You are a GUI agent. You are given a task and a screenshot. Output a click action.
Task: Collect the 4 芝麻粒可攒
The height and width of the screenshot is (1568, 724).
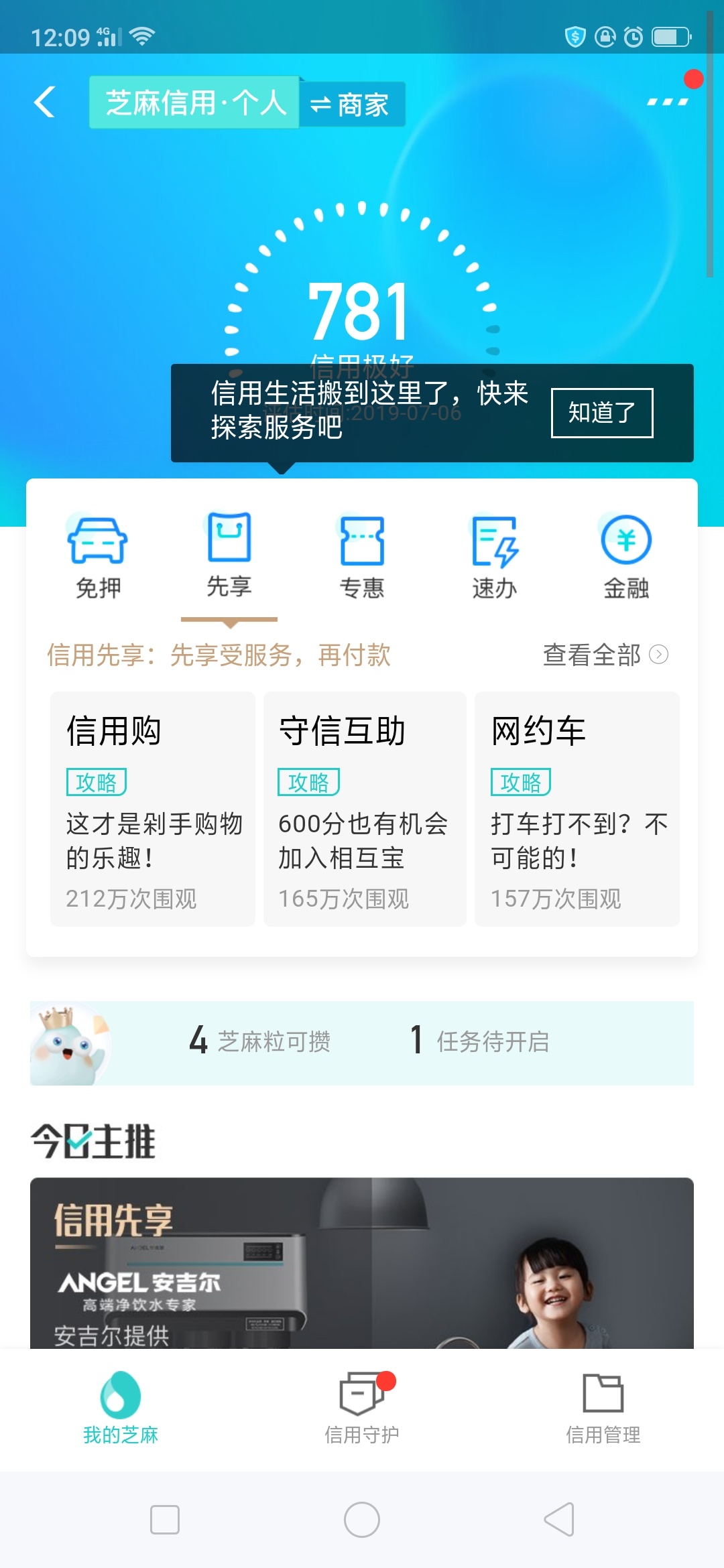pyautogui.click(x=260, y=1041)
